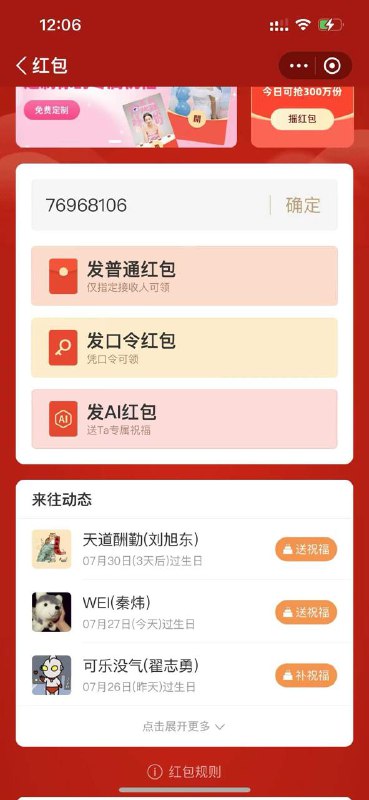Select 发AI红包
Image resolution: width=369 pixels, height=800 pixels.
click(x=184, y=419)
